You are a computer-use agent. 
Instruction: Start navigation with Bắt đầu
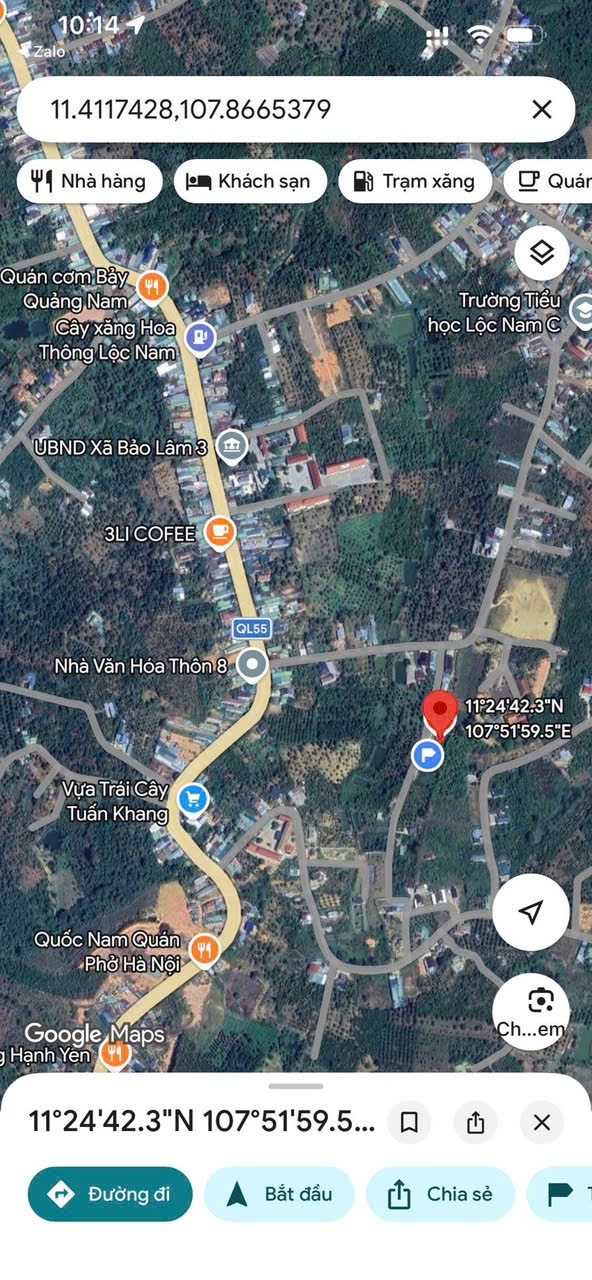(x=279, y=1194)
